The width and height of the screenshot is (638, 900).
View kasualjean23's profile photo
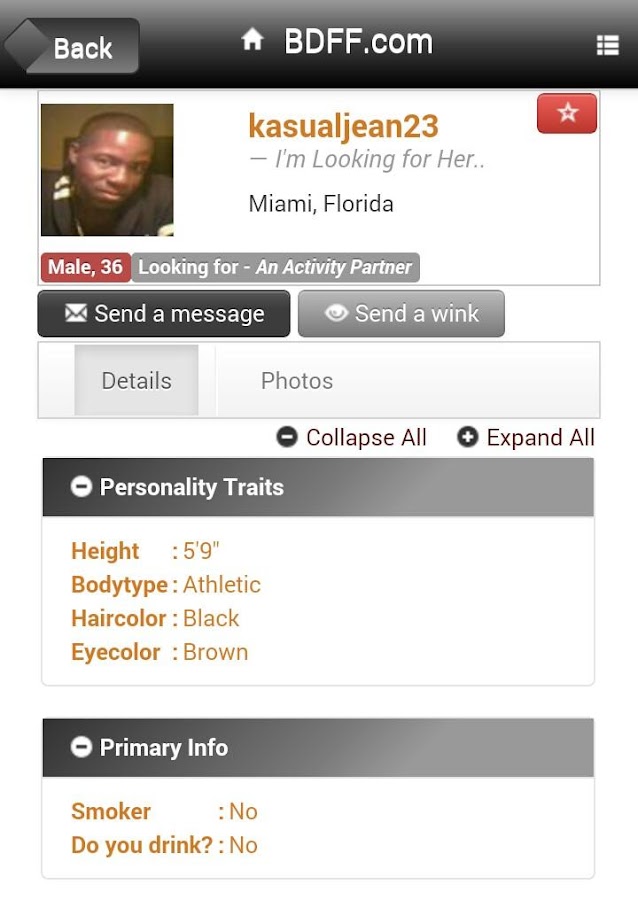(x=107, y=170)
